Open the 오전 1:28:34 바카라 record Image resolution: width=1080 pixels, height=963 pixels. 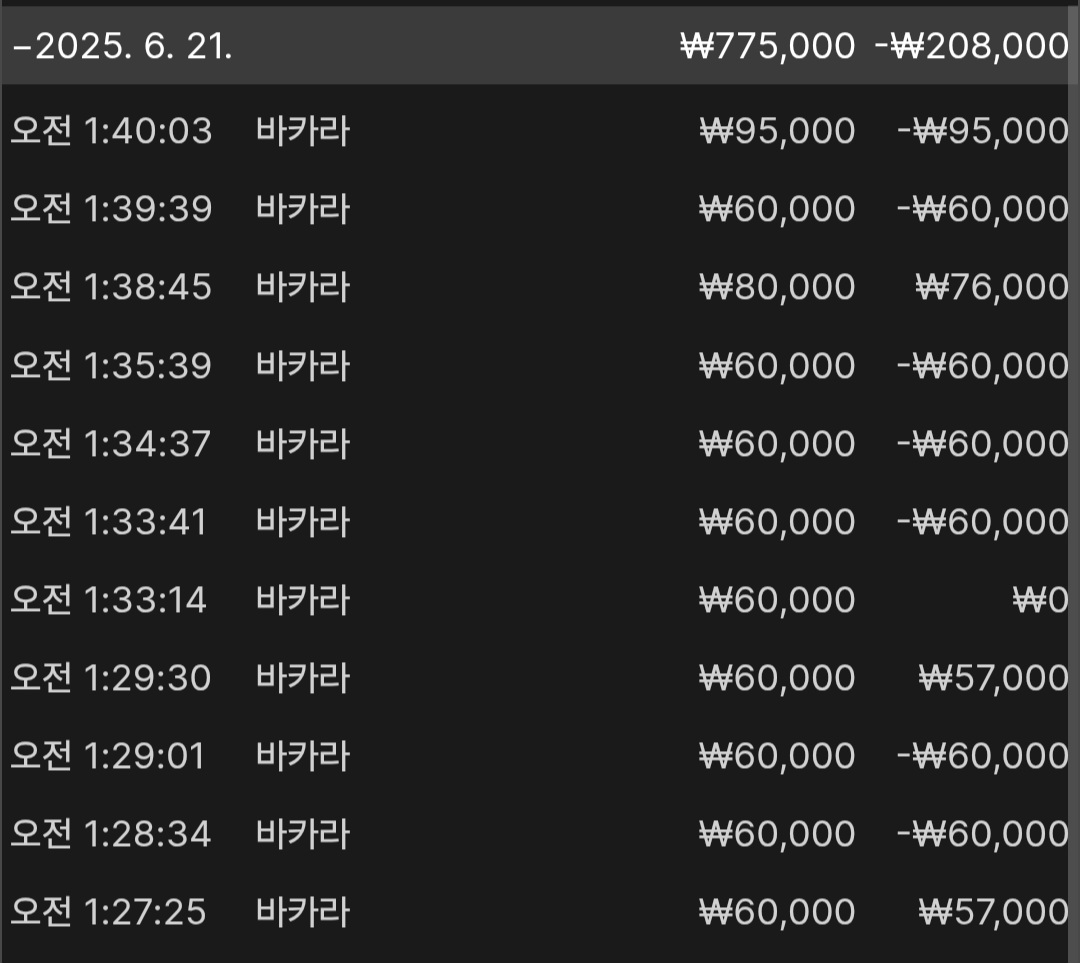[x=300, y=834]
